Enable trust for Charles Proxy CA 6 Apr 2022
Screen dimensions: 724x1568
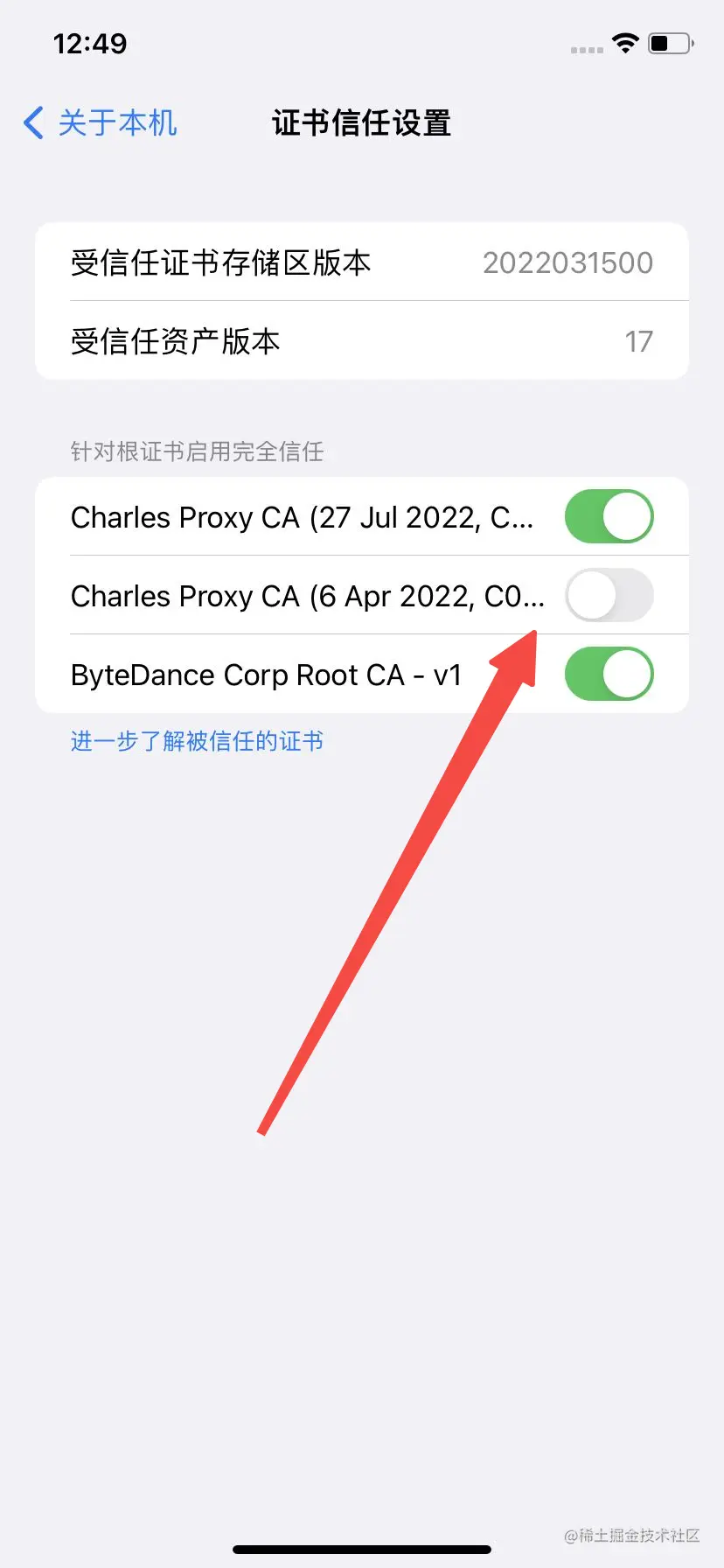pos(609,595)
